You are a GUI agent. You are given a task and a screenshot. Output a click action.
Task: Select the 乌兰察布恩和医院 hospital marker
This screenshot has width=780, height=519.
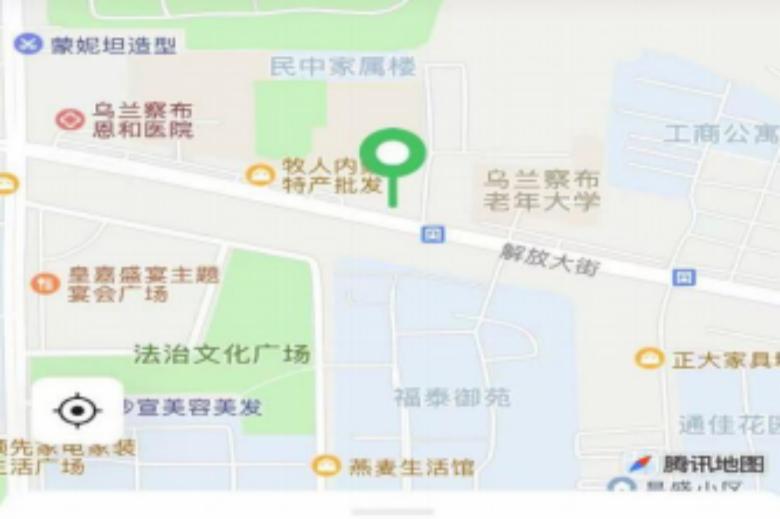click(69, 120)
